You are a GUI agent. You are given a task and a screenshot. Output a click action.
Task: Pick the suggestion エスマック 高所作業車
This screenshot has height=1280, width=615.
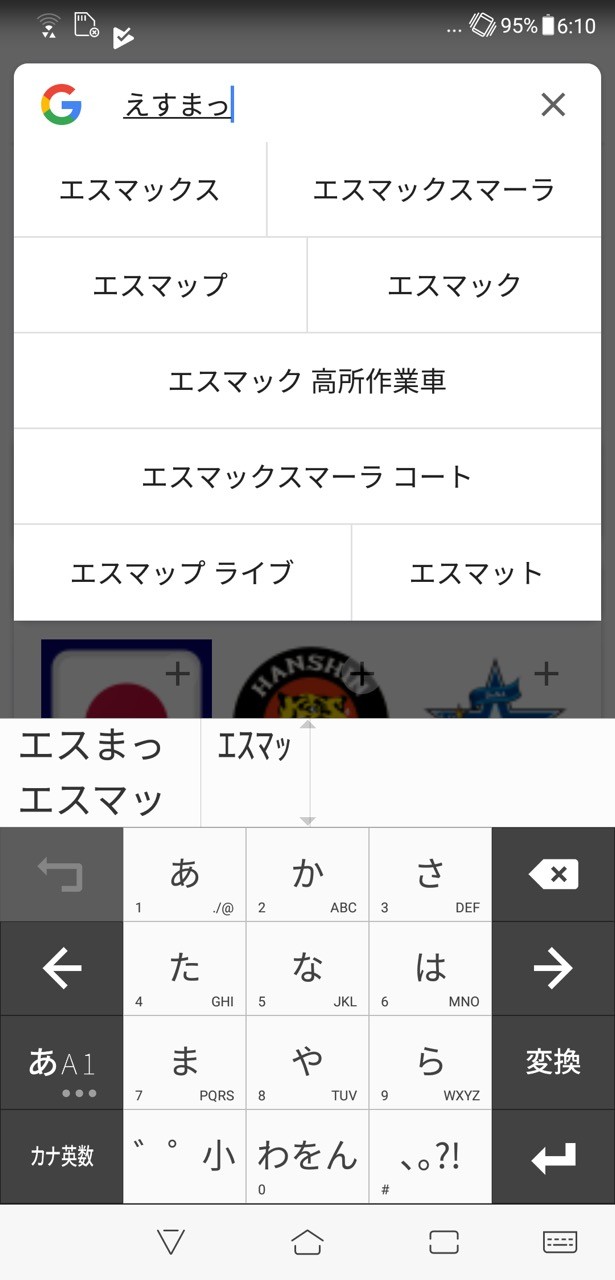click(x=307, y=381)
